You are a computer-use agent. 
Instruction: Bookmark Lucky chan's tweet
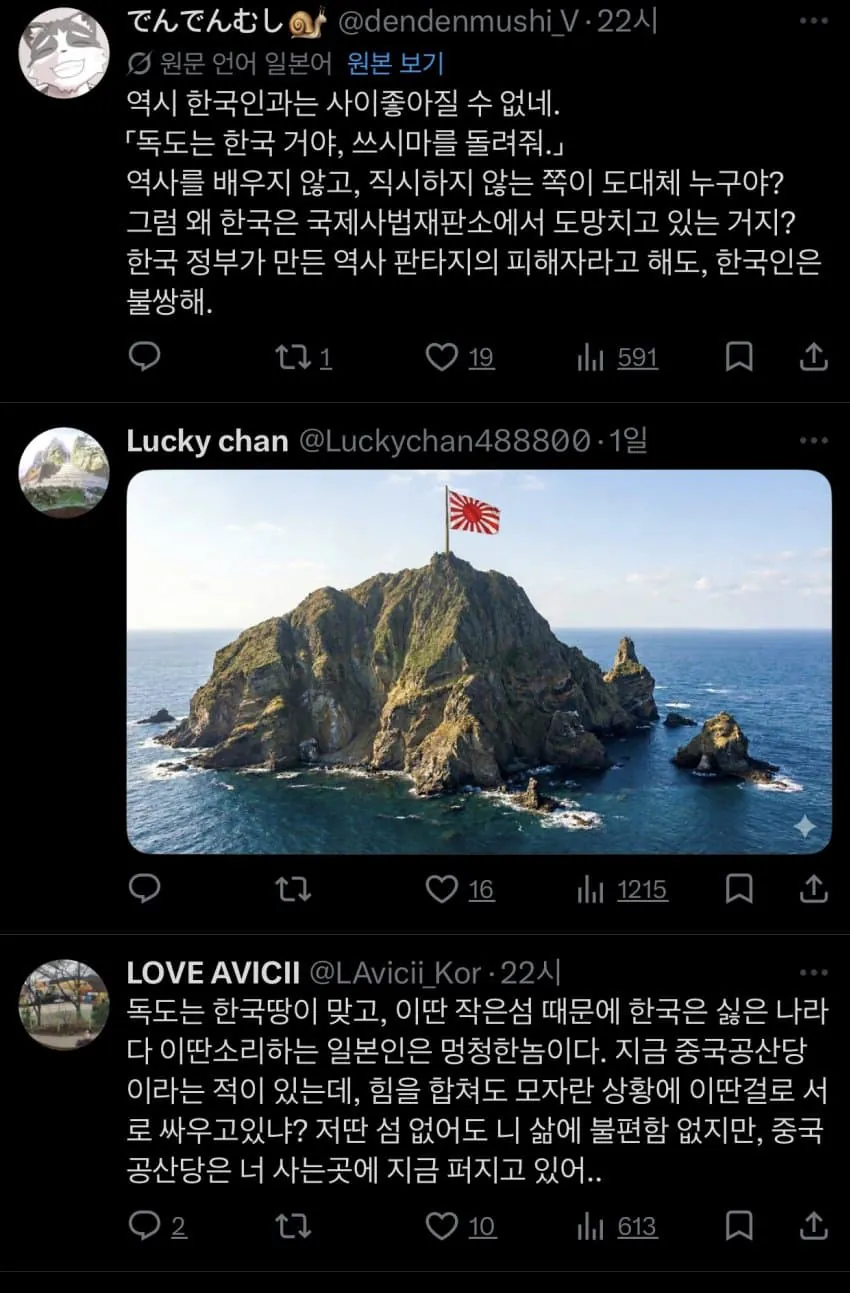click(741, 888)
